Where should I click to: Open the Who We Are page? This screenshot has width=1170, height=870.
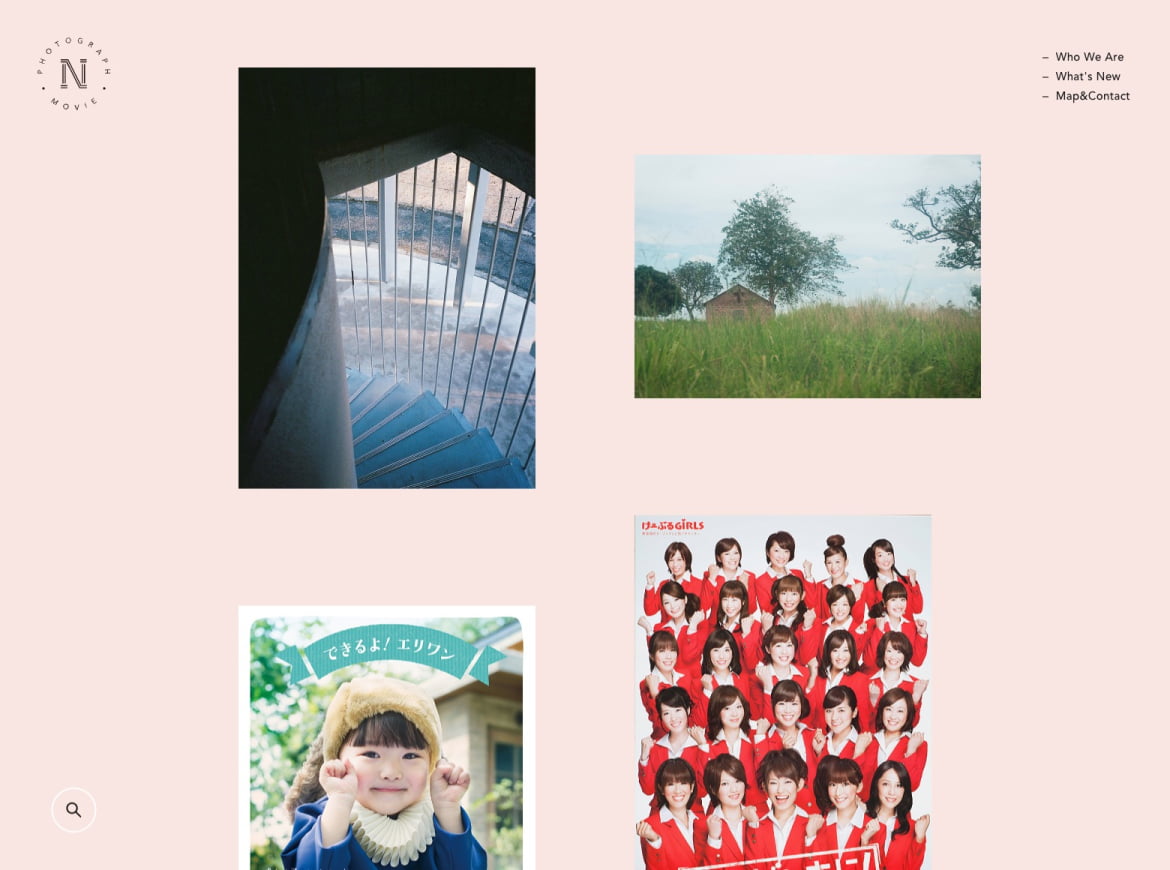click(1089, 57)
